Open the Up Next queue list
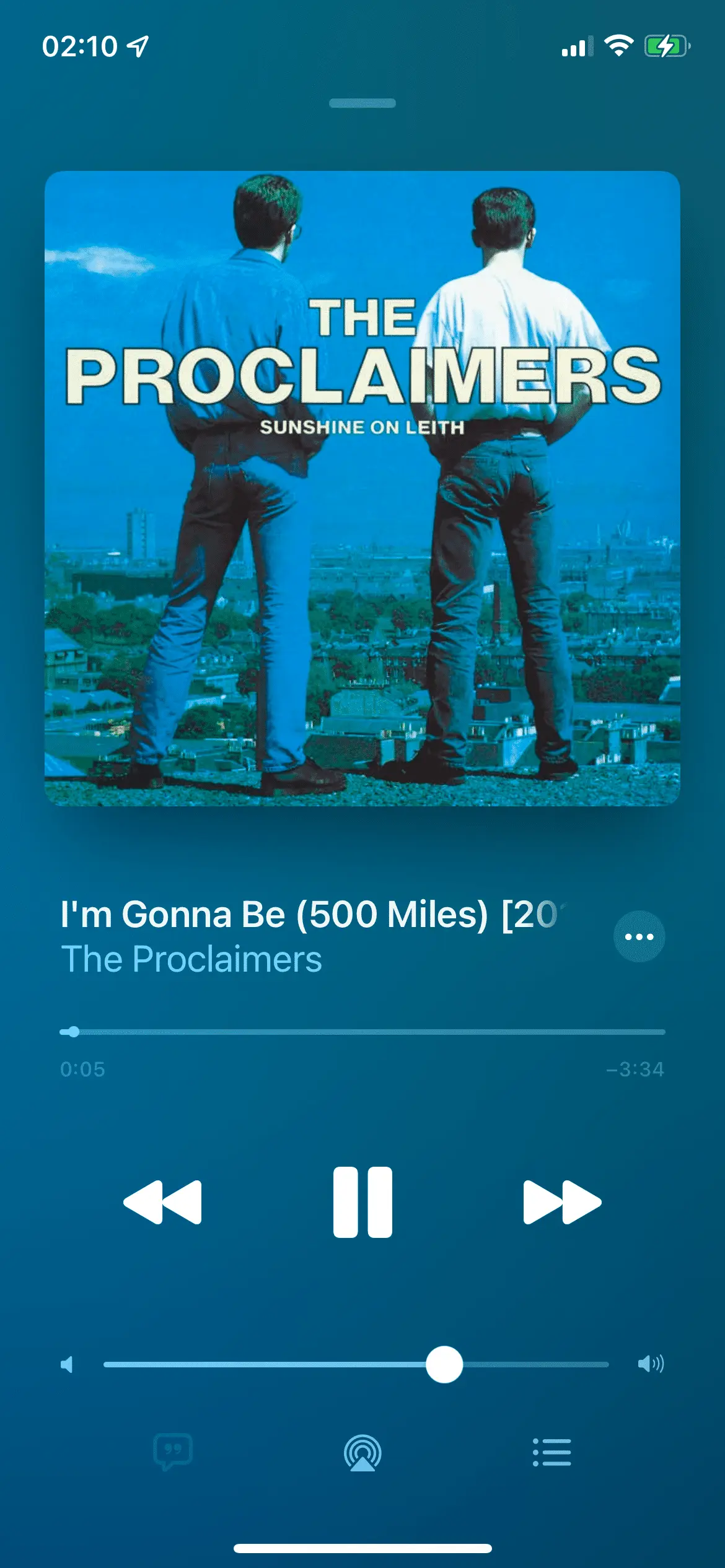The image size is (725, 1568). point(551,1452)
